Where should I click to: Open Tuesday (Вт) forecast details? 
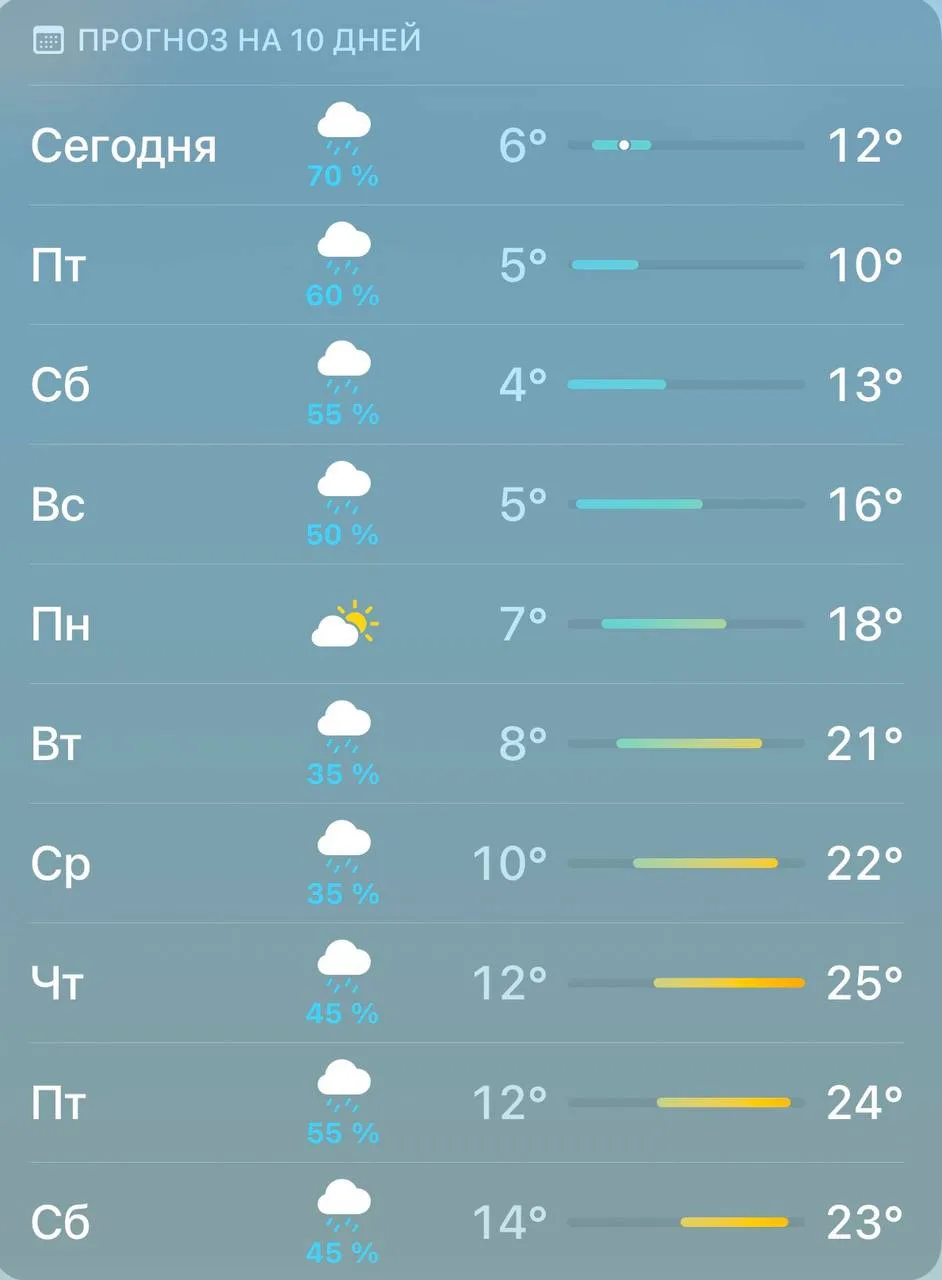click(467, 744)
